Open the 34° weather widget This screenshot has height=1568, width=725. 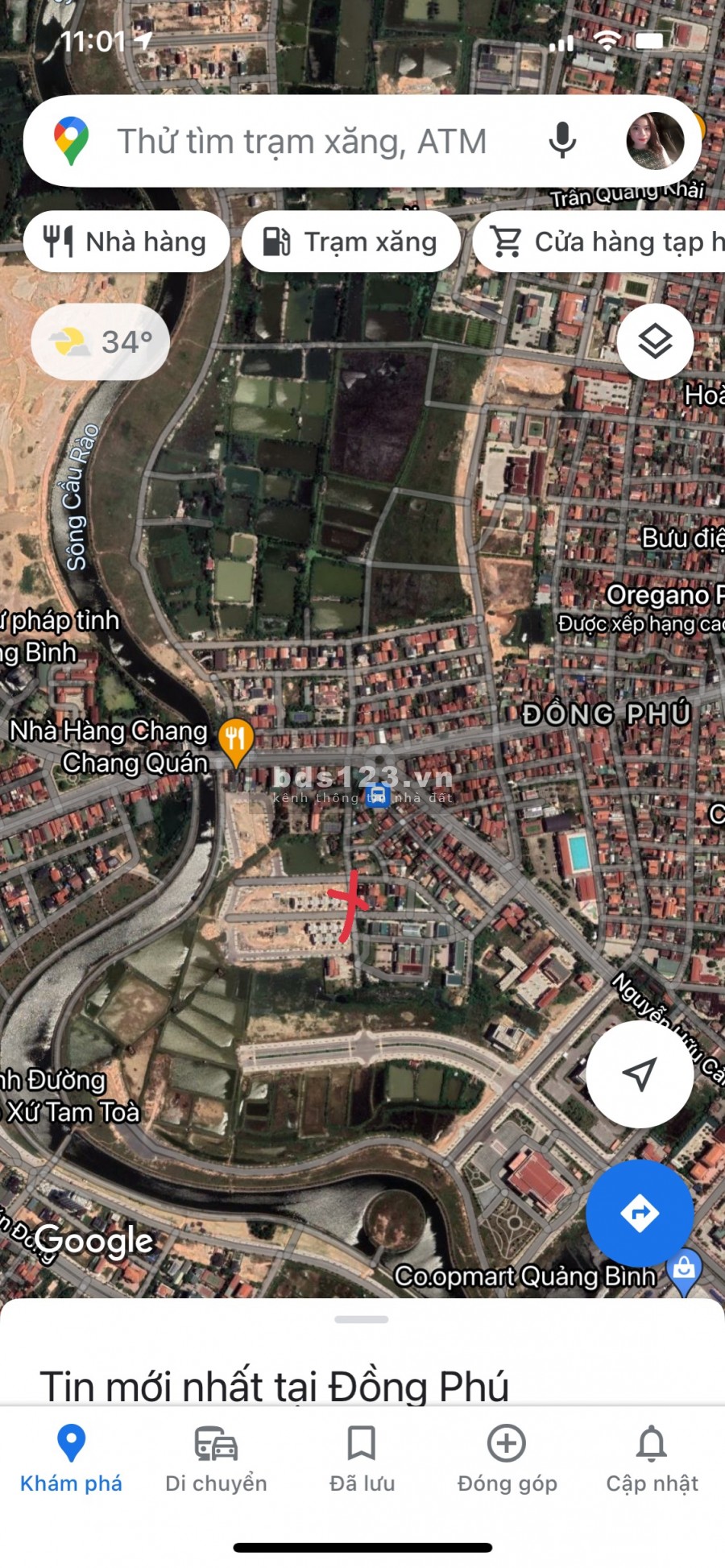tap(101, 342)
